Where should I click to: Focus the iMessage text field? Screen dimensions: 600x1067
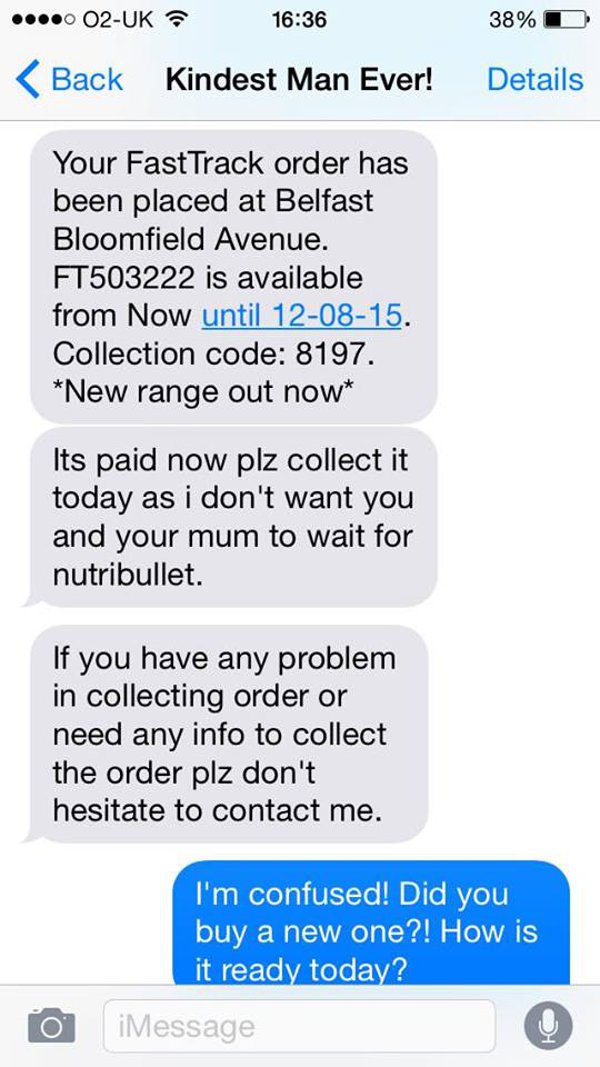tap(299, 1026)
